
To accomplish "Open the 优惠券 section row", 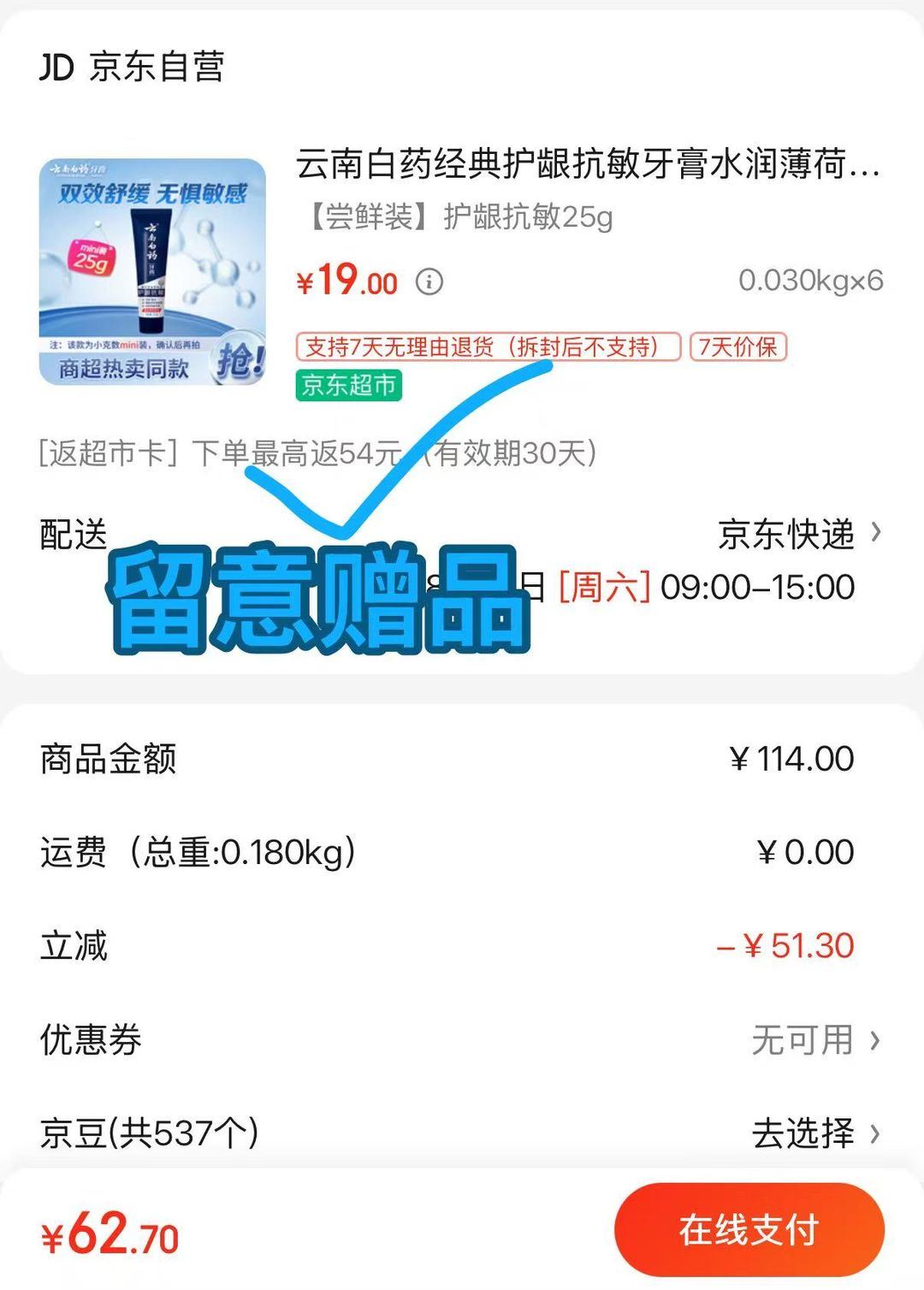I will (x=89, y=1042).
